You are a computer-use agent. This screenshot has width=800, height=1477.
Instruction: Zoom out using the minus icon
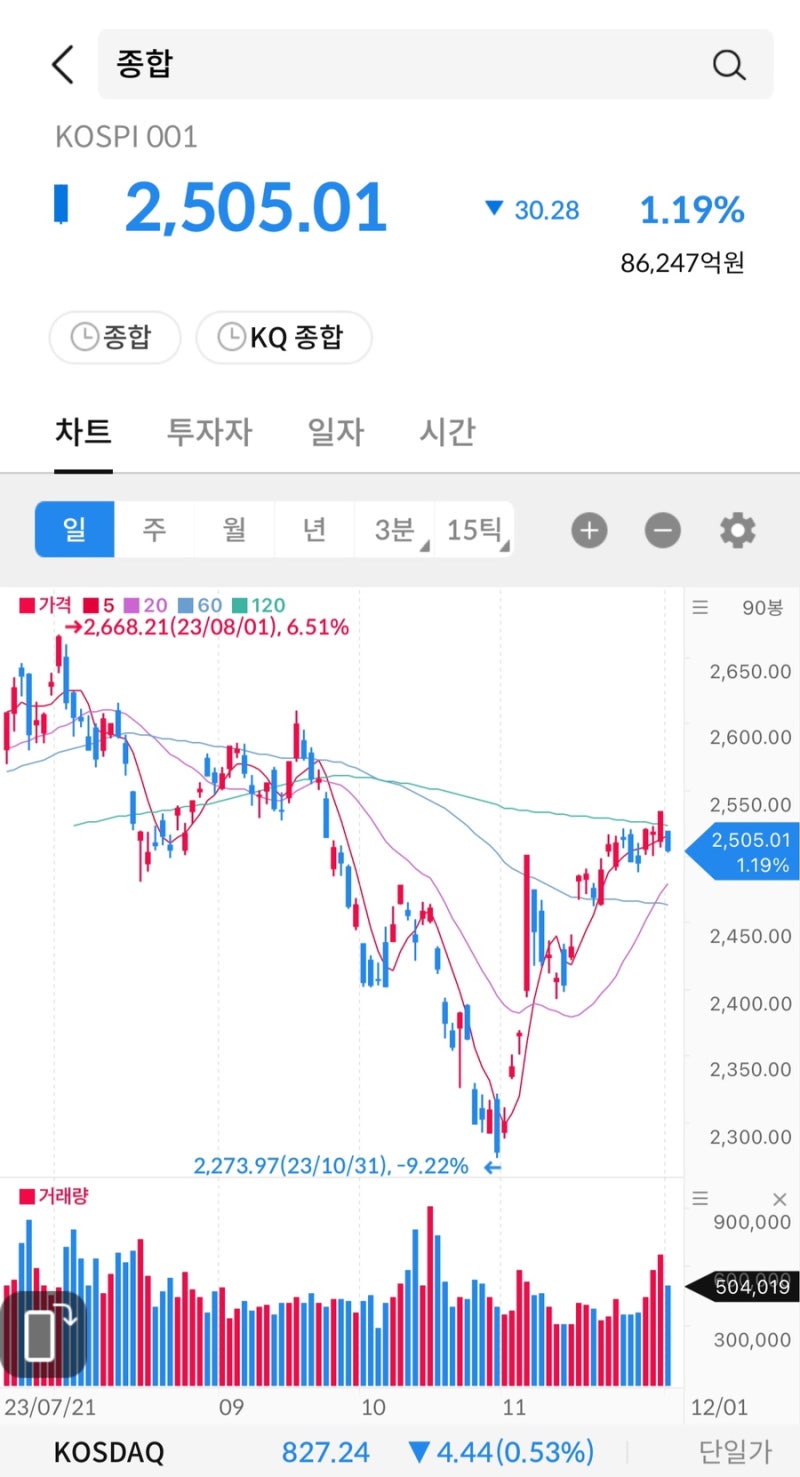click(x=662, y=530)
